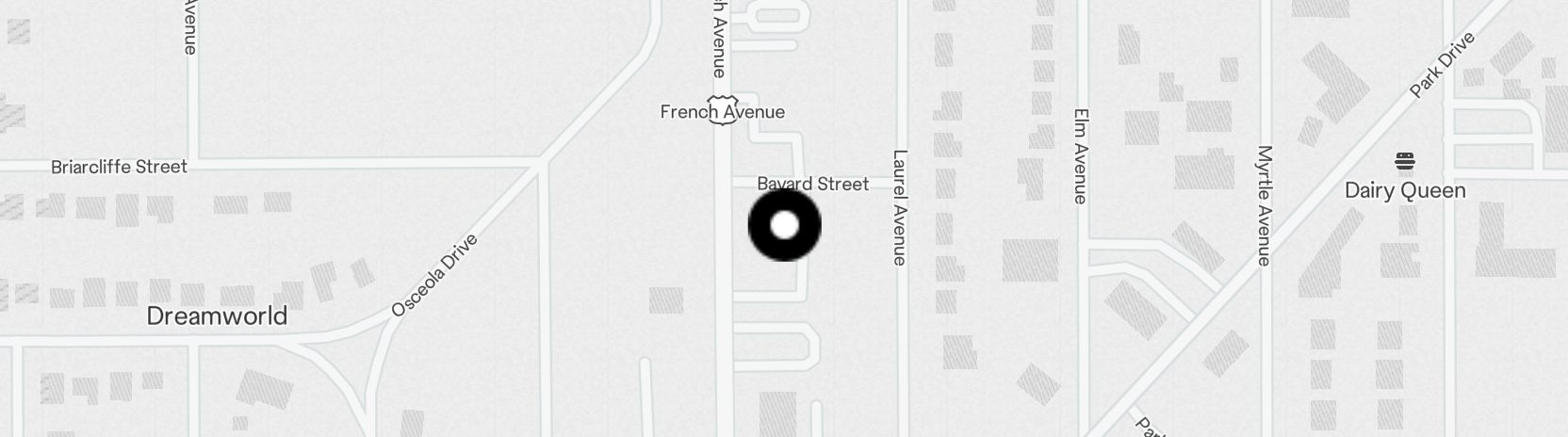
Task: Tap the black location pin marker
Action: [784, 225]
